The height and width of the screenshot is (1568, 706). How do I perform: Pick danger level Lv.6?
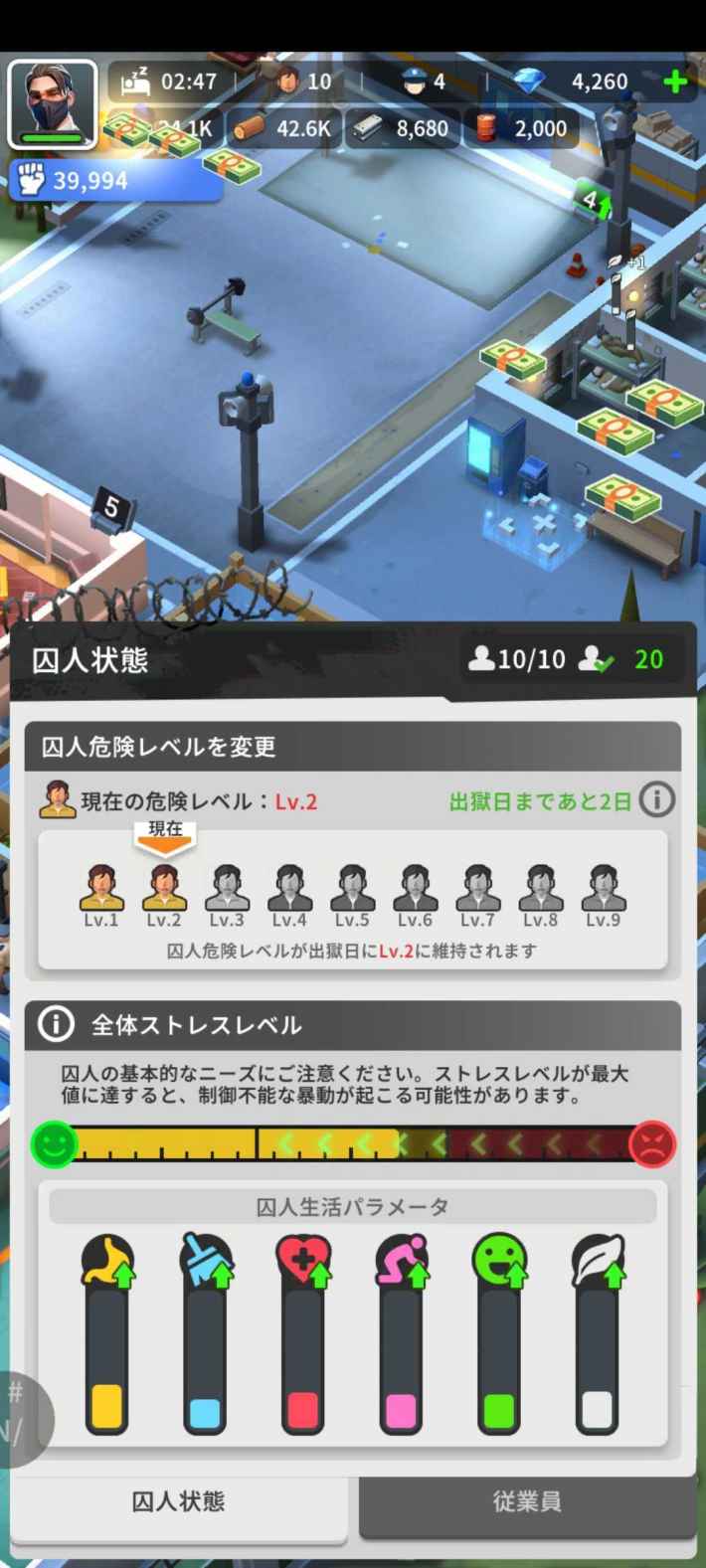415,893
